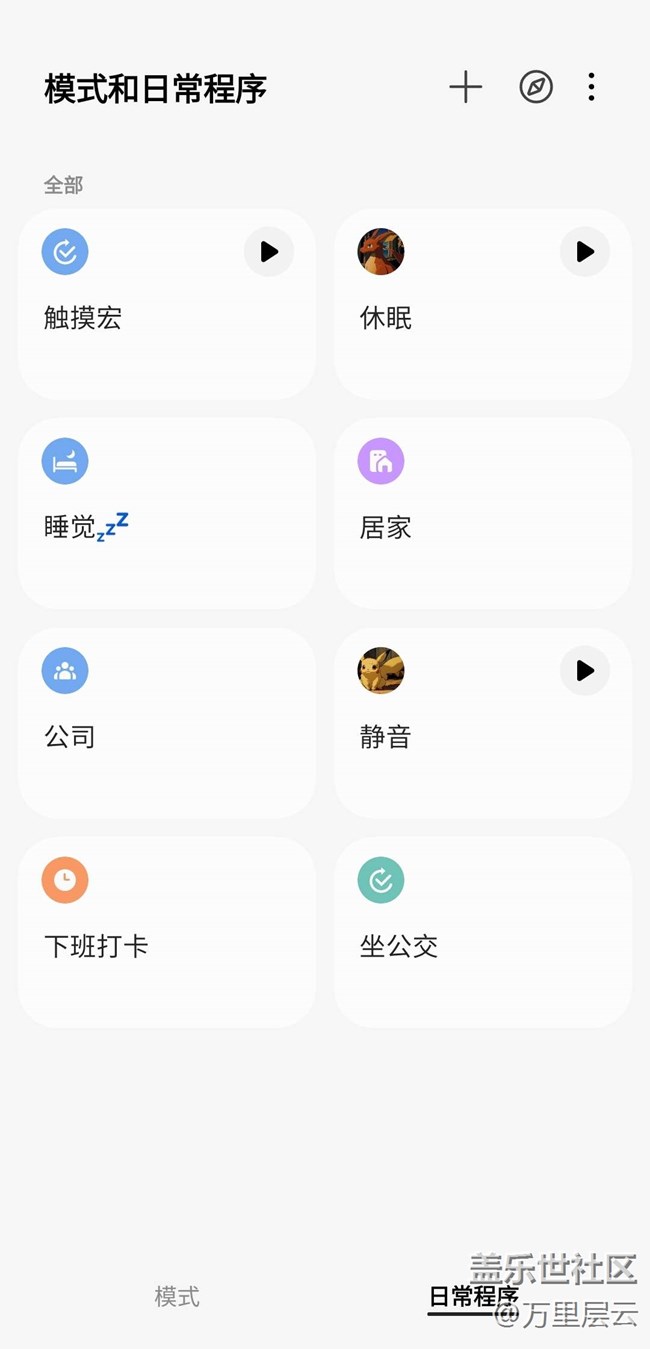This screenshot has height=1349, width=650.
Task: Open the 触摸宏 routine card
Action: pyautogui.click(x=140, y=330)
